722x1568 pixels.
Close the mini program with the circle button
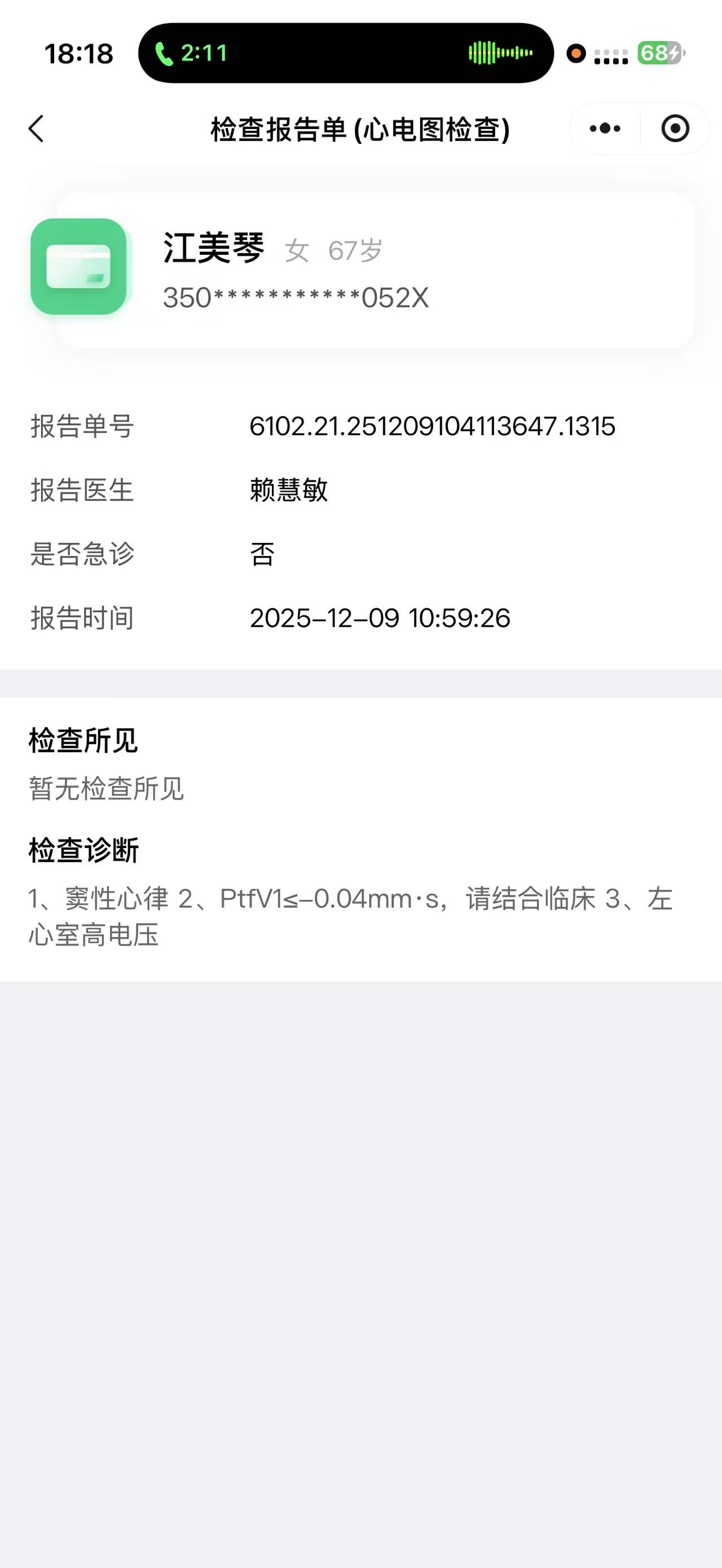click(675, 129)
